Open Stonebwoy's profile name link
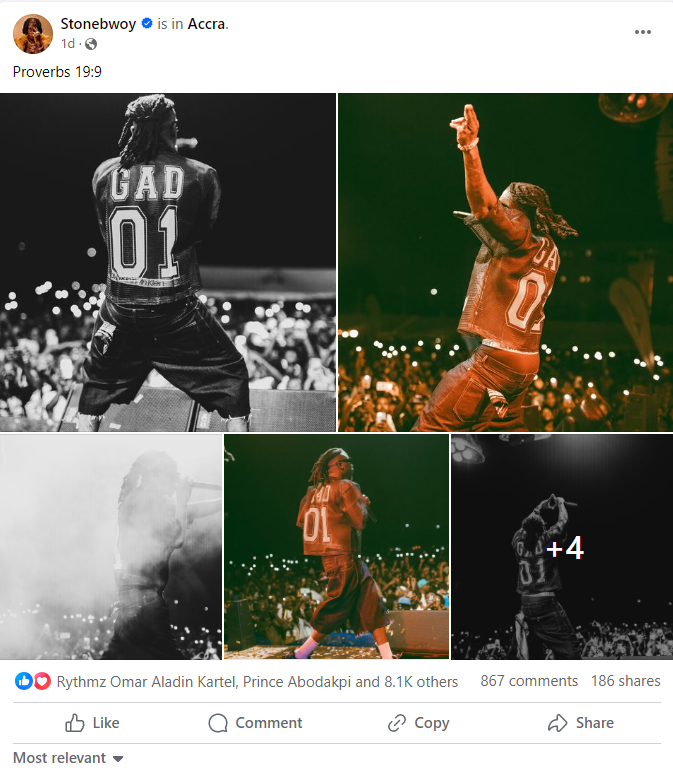 [99, 23]
